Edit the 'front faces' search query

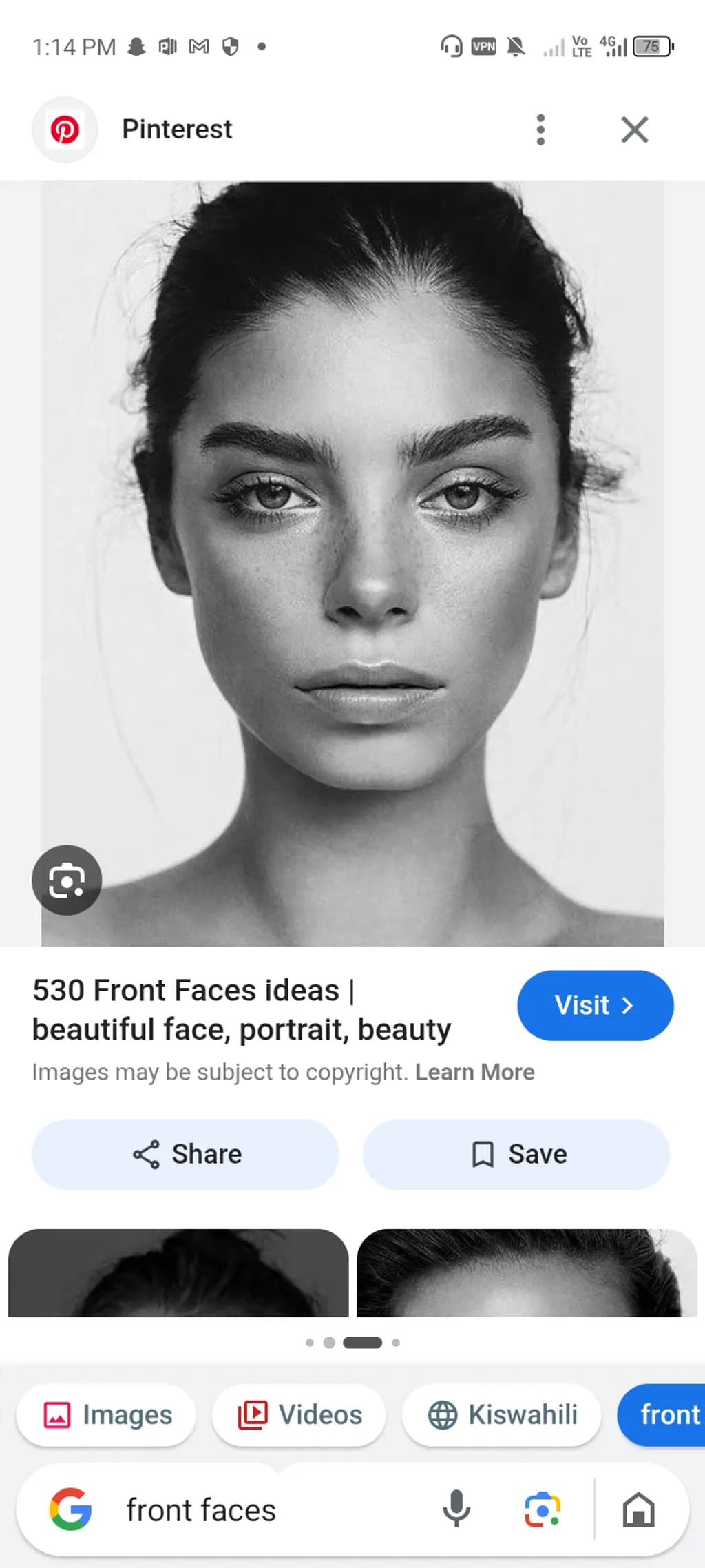(x=201, y=1510)
